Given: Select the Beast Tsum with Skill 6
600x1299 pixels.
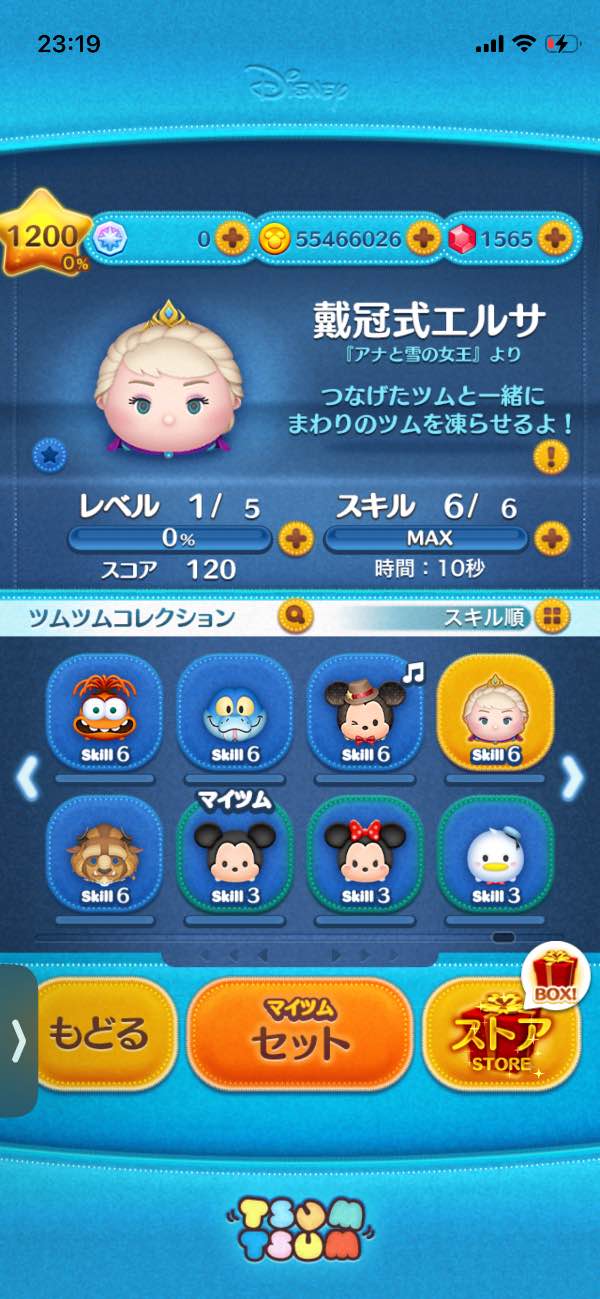Looking at the screenshot, I should tap(103, 852).
